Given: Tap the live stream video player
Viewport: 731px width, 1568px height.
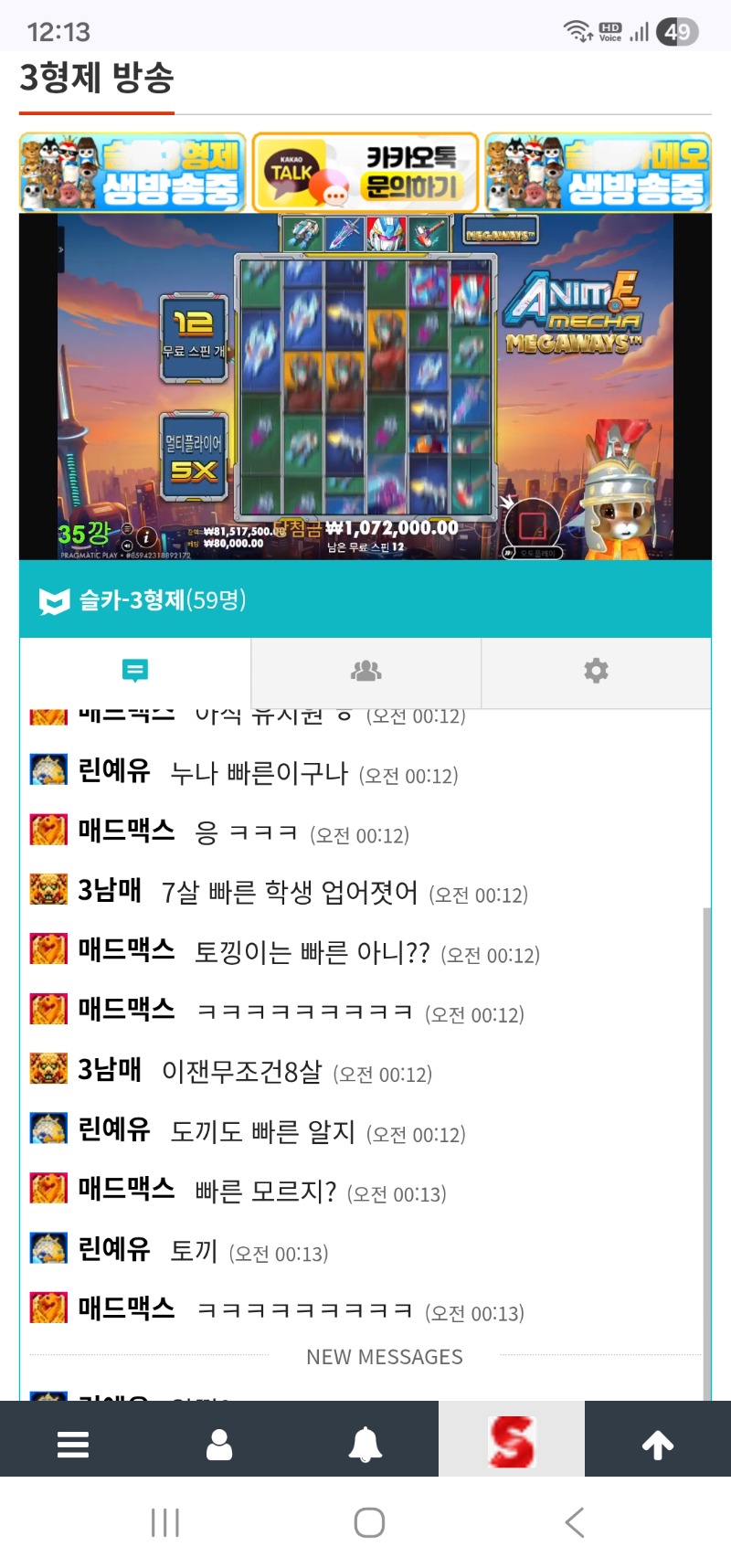Looking at the screenshot, I should [x=365, y=386].
